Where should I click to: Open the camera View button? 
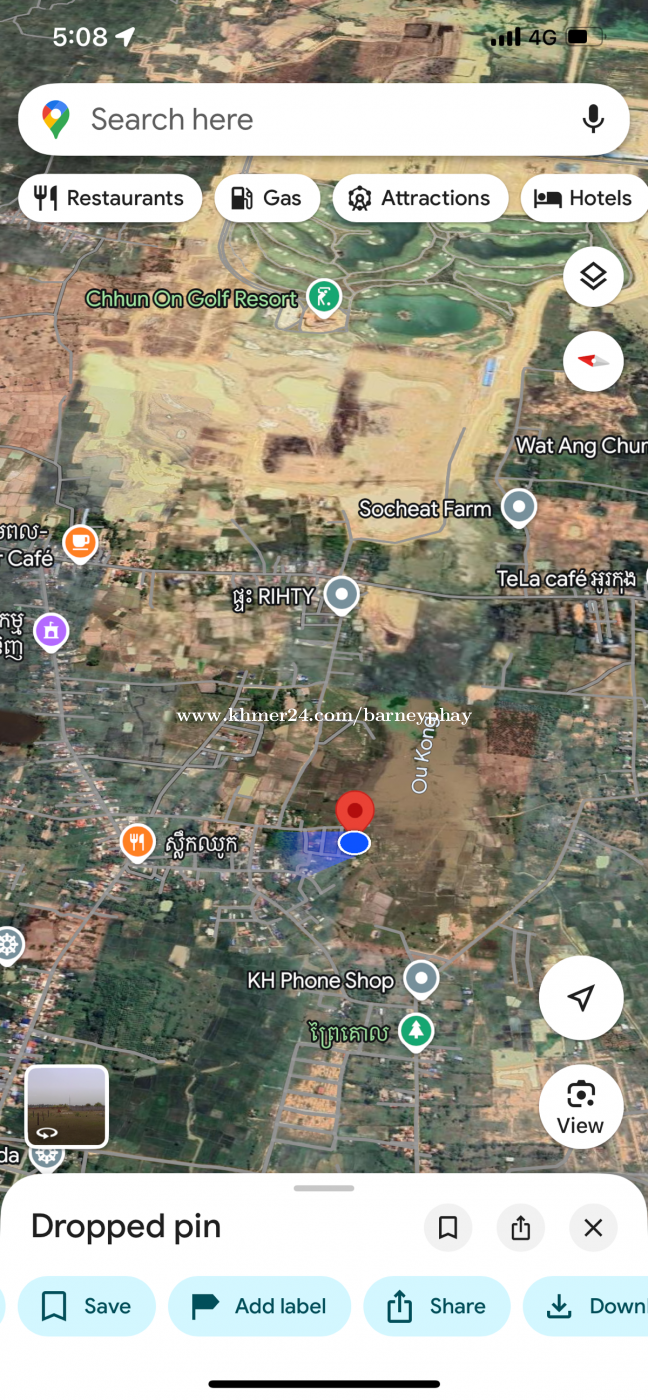pyautogui.click(x=581, y=1106)
